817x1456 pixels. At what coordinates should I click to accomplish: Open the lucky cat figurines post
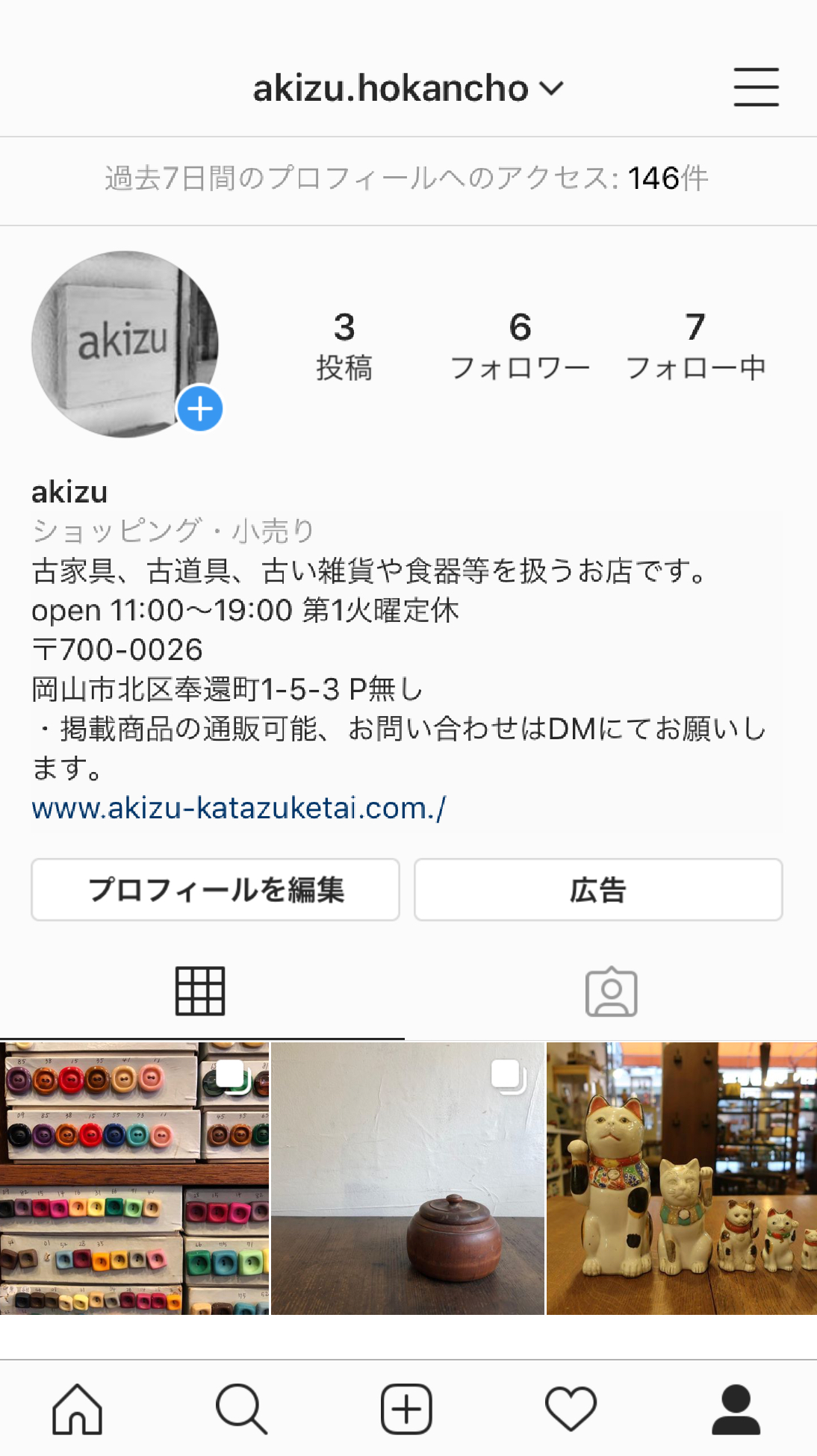click(x=682, y=1178)
